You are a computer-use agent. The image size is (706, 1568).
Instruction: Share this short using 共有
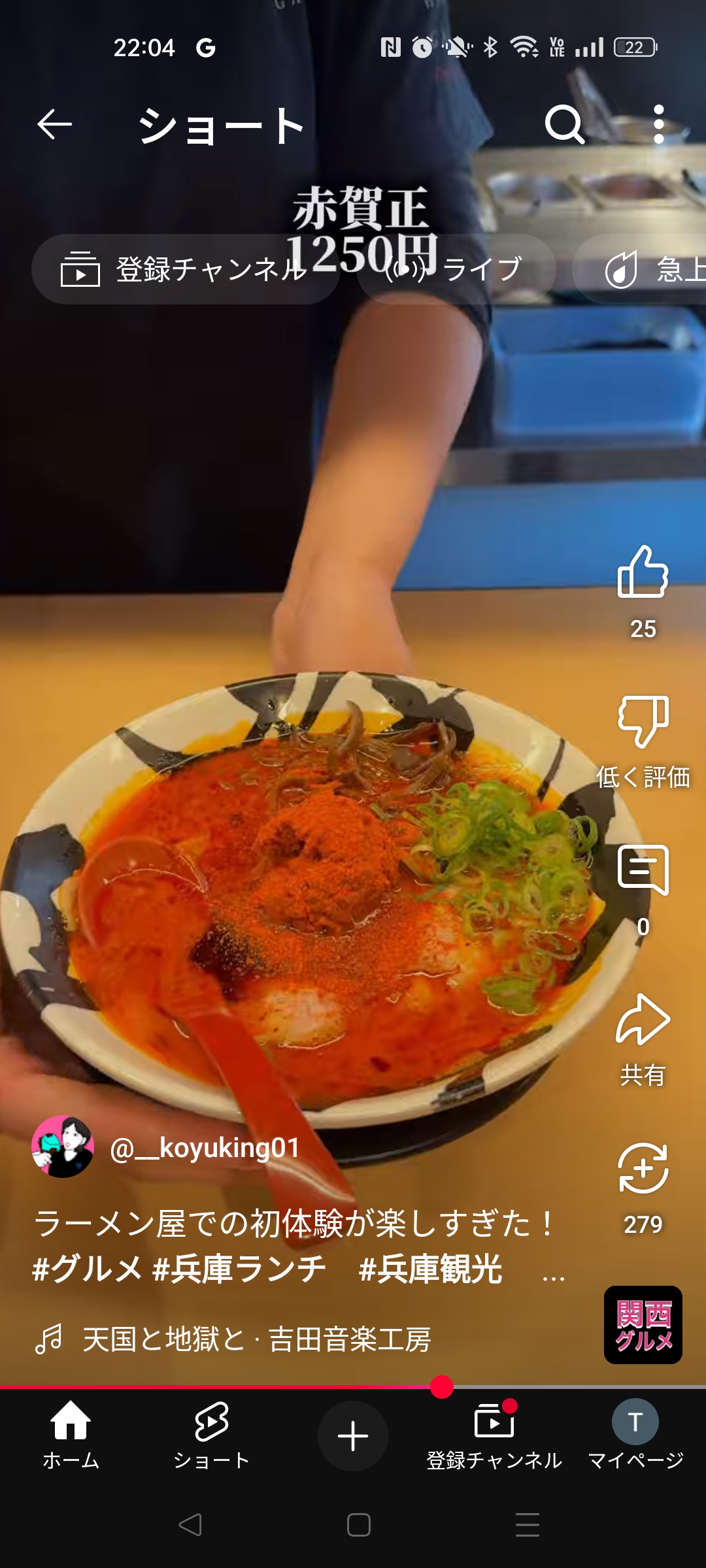pos(643,1019)
